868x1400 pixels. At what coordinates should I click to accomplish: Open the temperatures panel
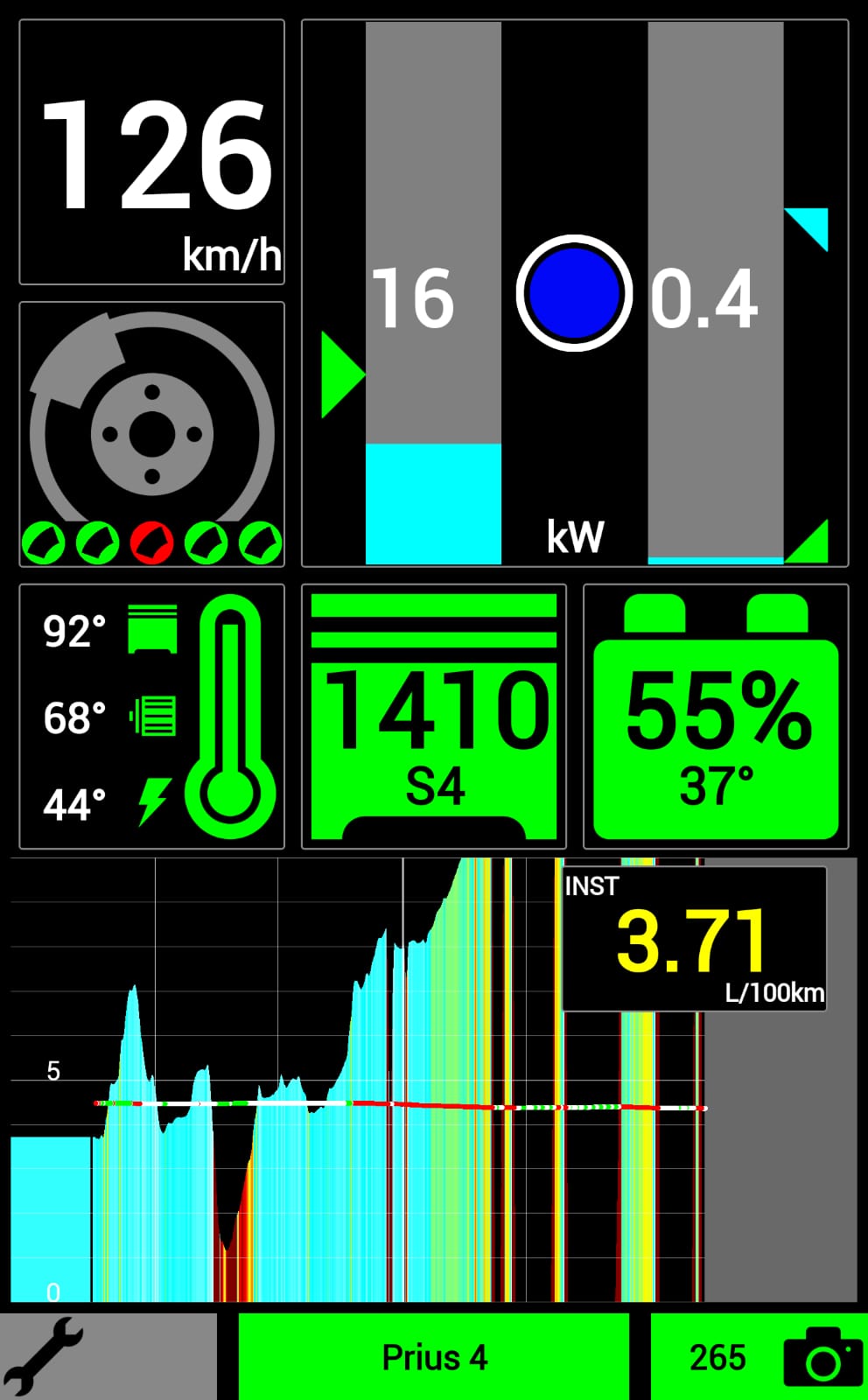tap(152, 717)
